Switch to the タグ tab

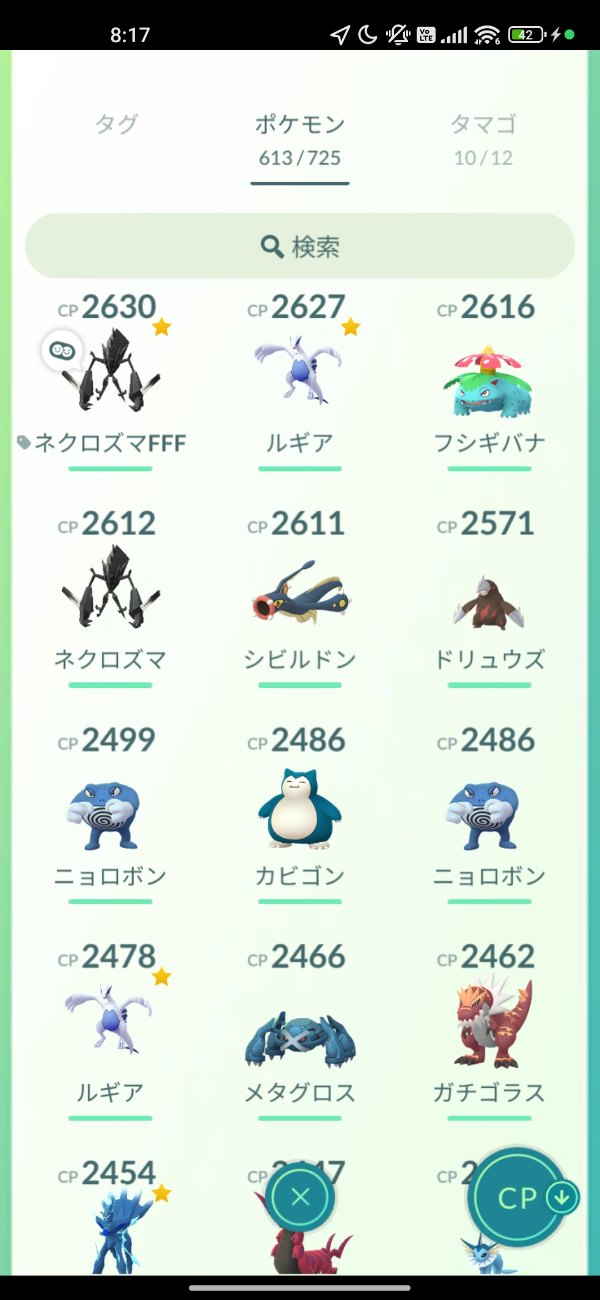(x=116, y=126)
